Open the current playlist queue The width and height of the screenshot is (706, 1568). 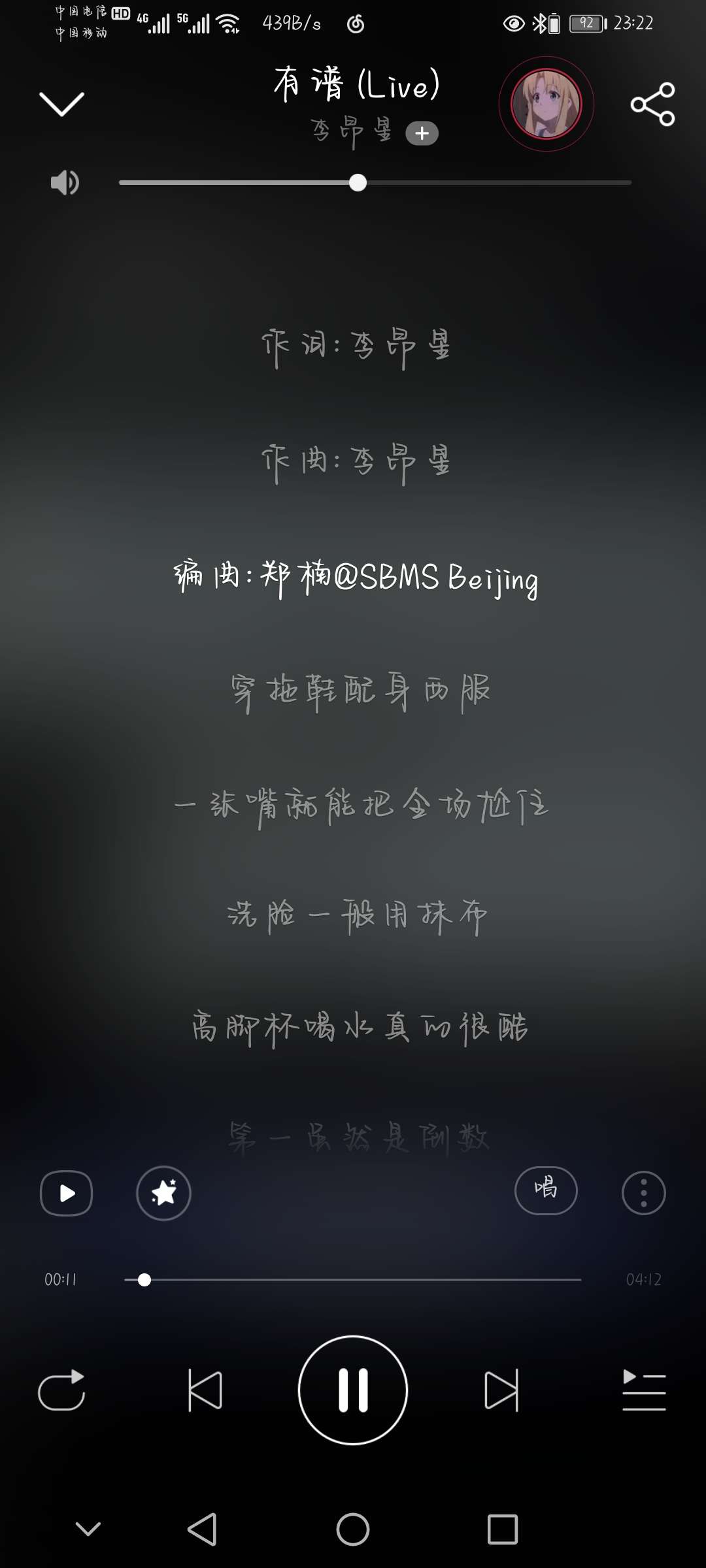(644, 1390)
